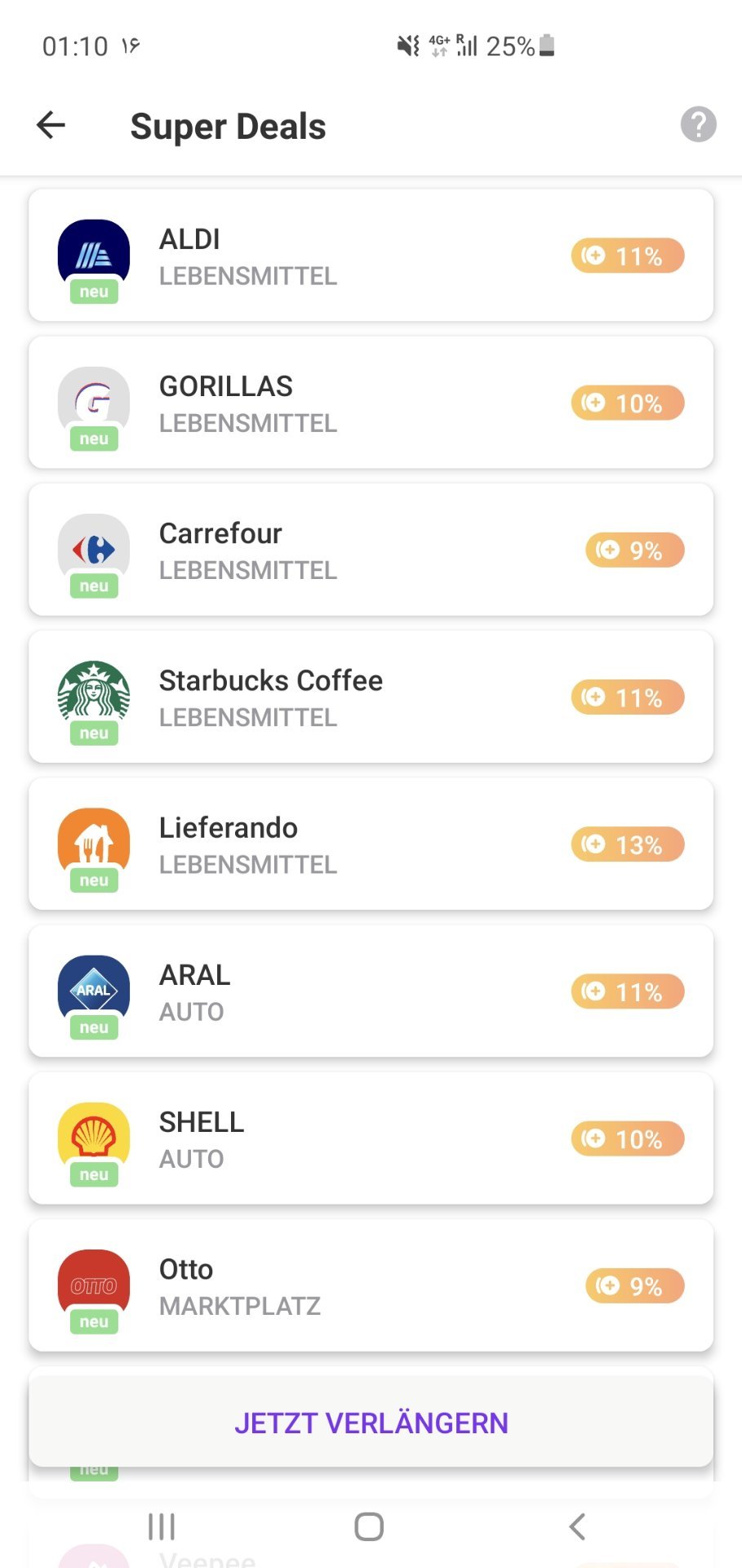Open Starbucks Coffee deal
The image size is (742, 1568).
[x=371, y=697]
